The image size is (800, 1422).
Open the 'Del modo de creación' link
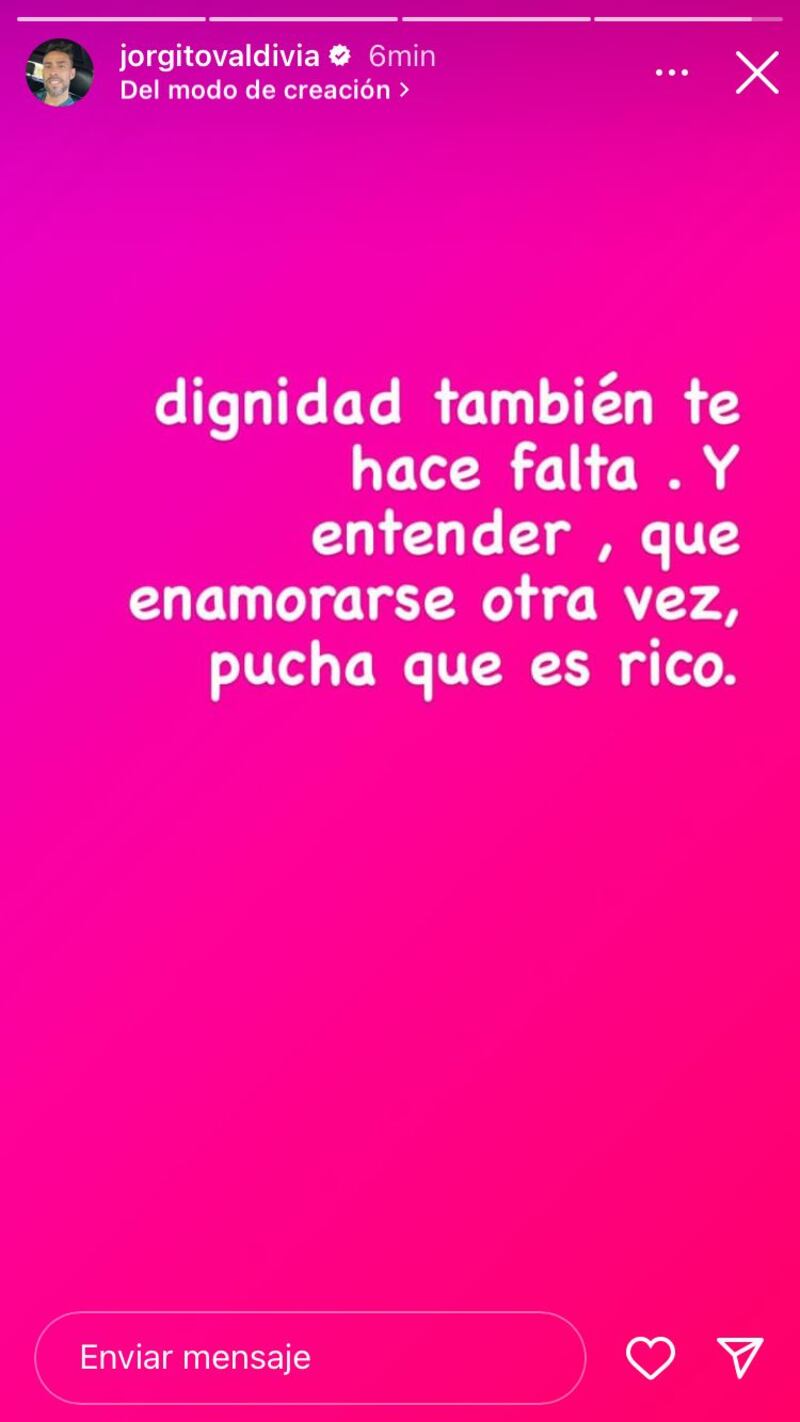pyautogui.click(x=264, y=89)
